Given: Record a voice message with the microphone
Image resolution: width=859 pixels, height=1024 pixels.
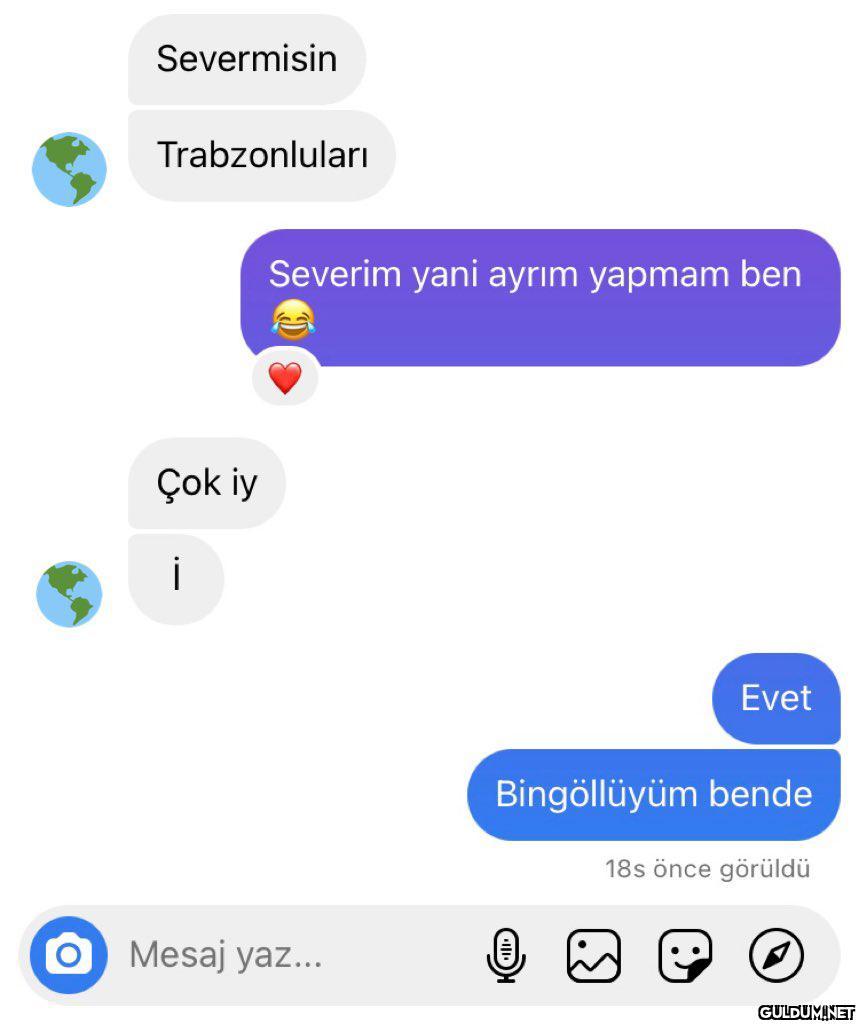Looking at the screenshot, I should 505,955.
